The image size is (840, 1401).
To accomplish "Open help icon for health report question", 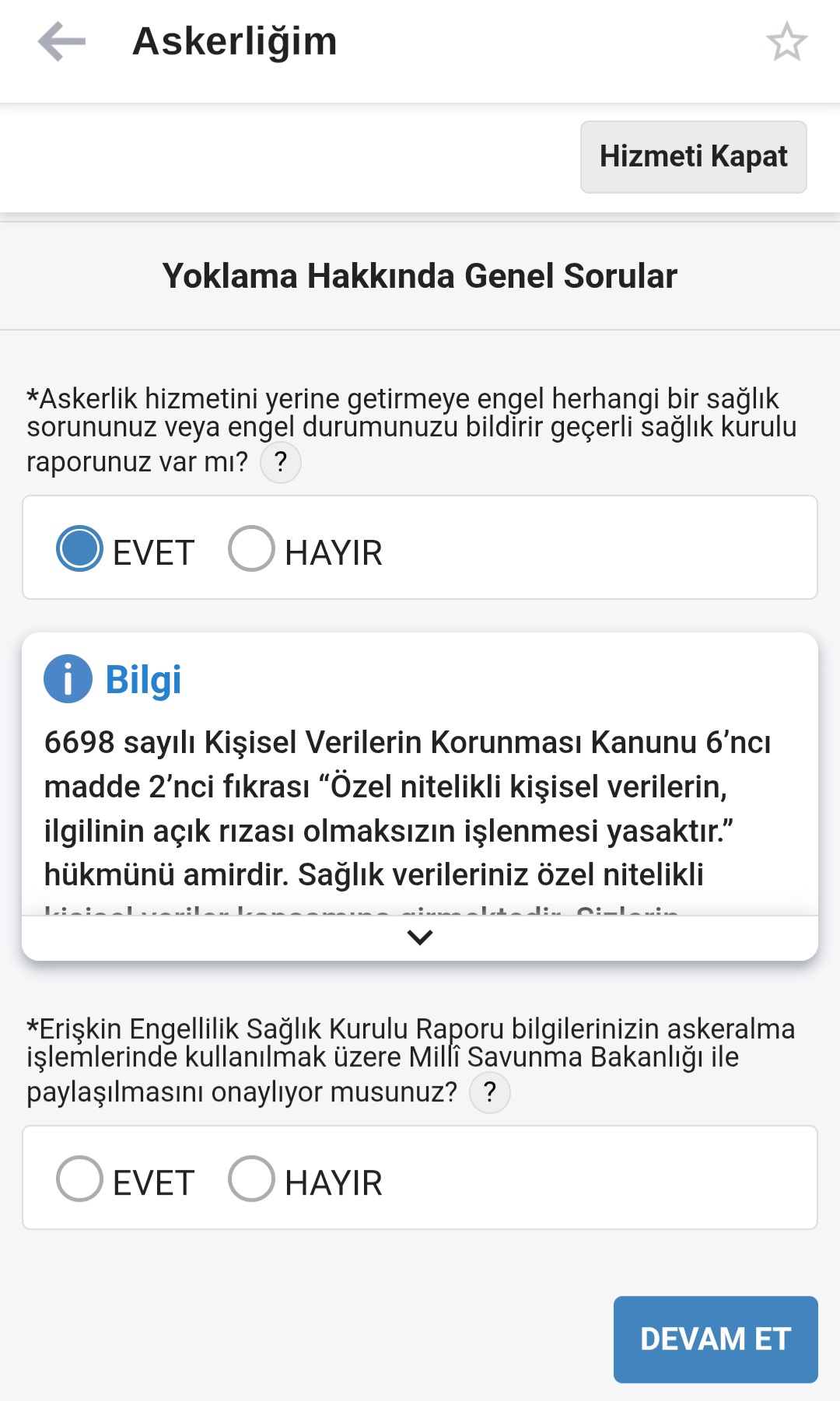I will 280,463.
